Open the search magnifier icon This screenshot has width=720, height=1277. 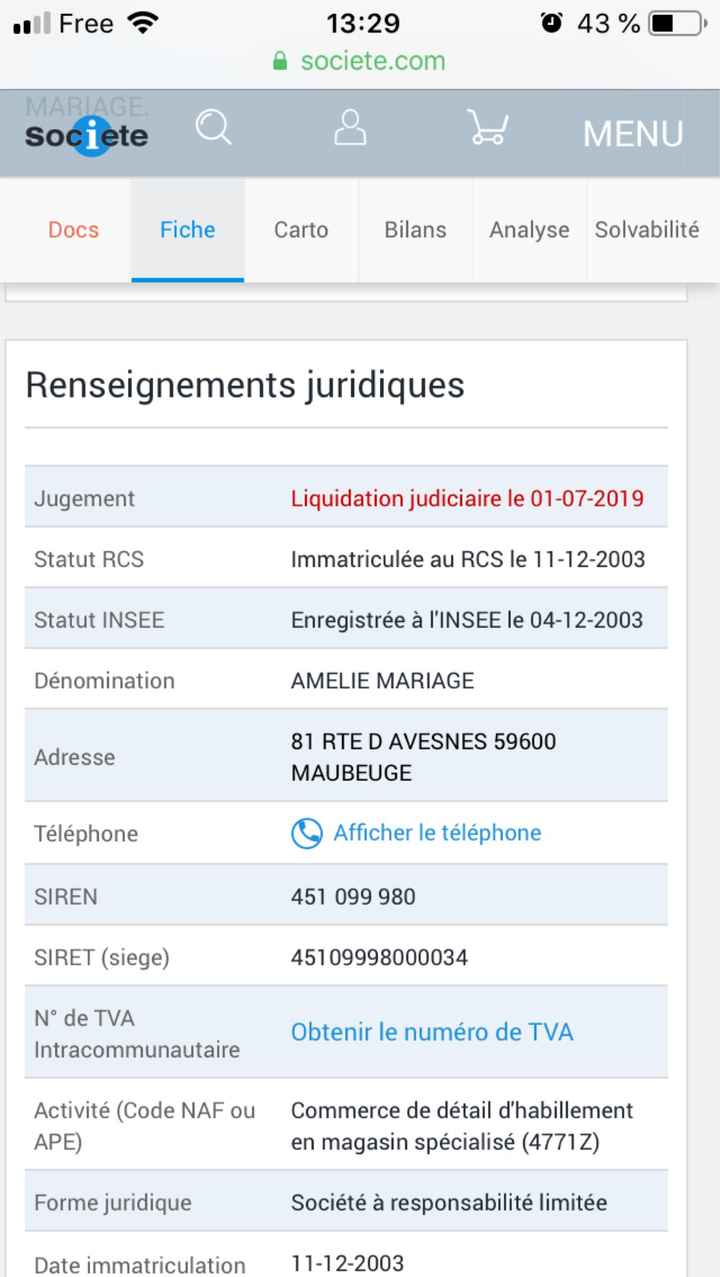coord(213,129)
